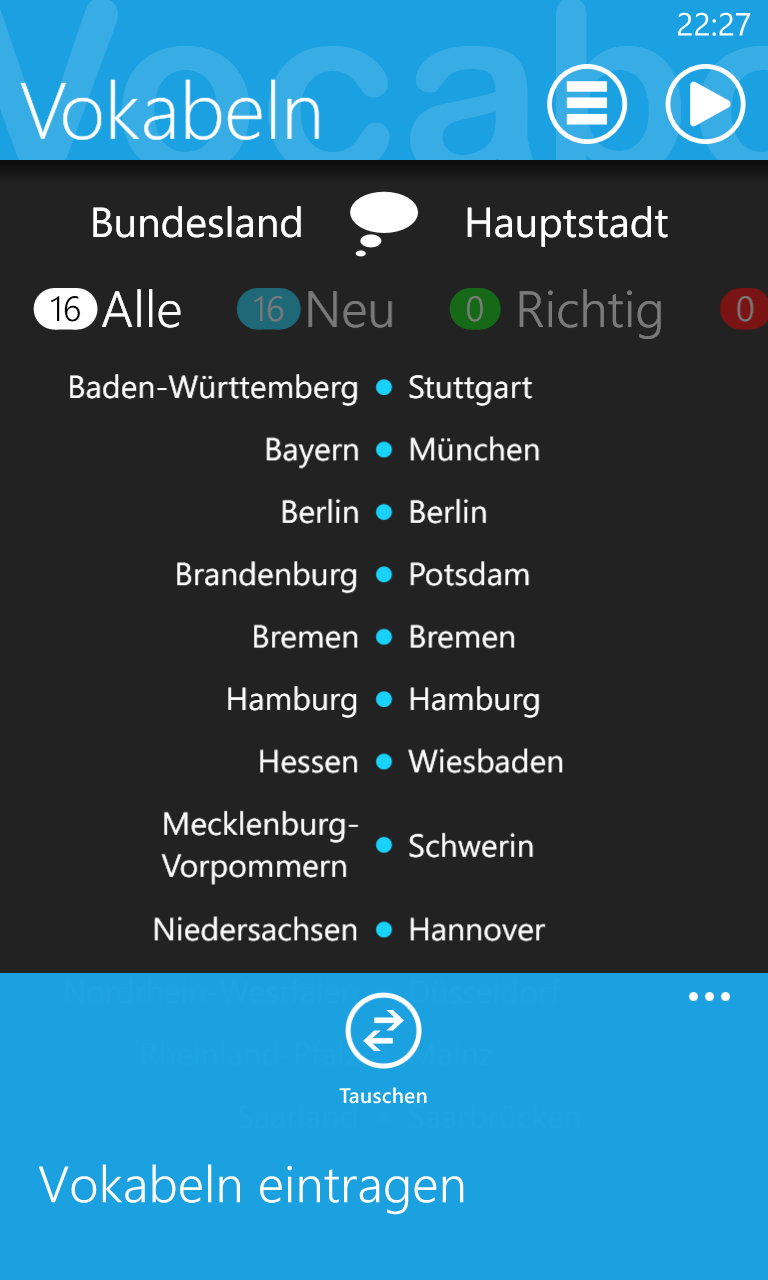
Task: Tap the speech bubble between the languages
Action: pos(383,223)
